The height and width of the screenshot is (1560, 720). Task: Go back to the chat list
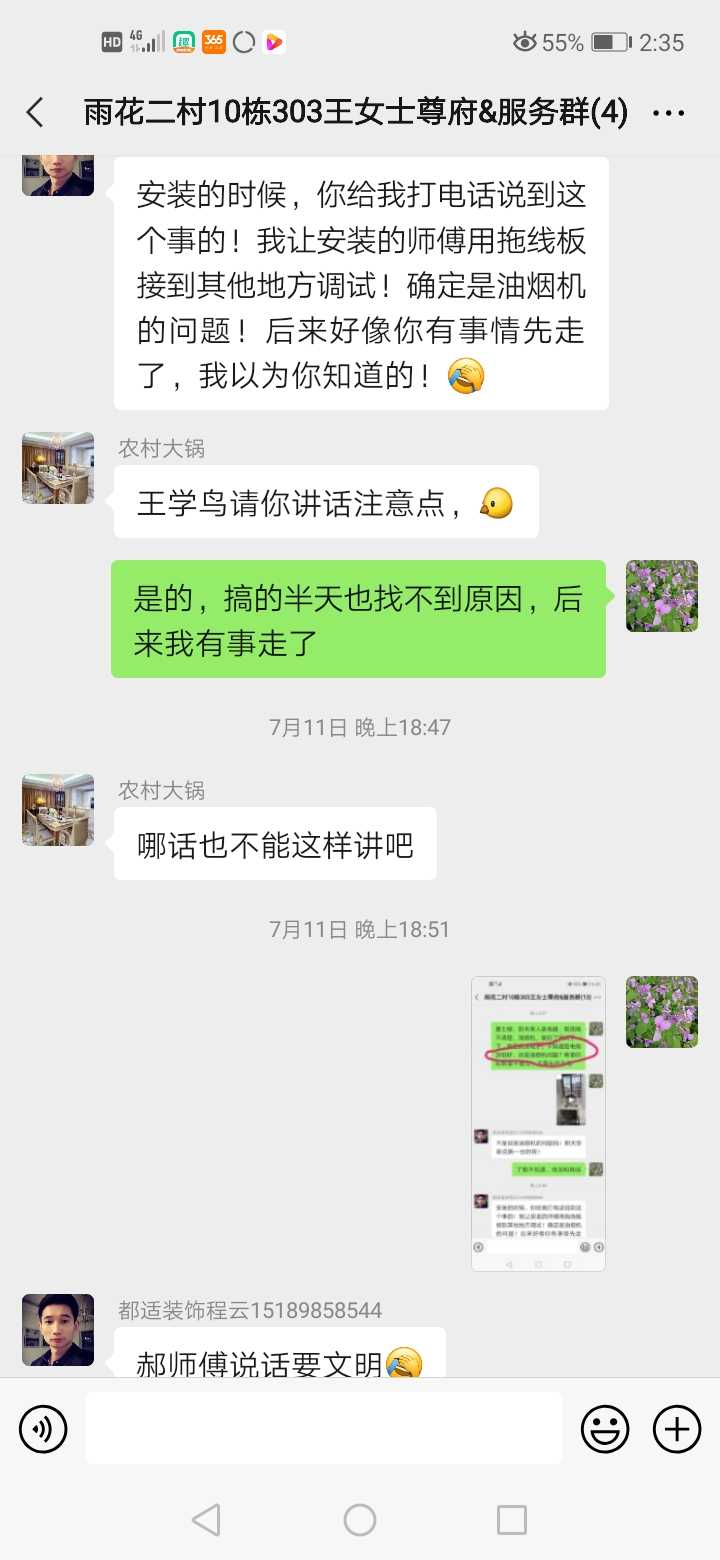coord(35,113)
